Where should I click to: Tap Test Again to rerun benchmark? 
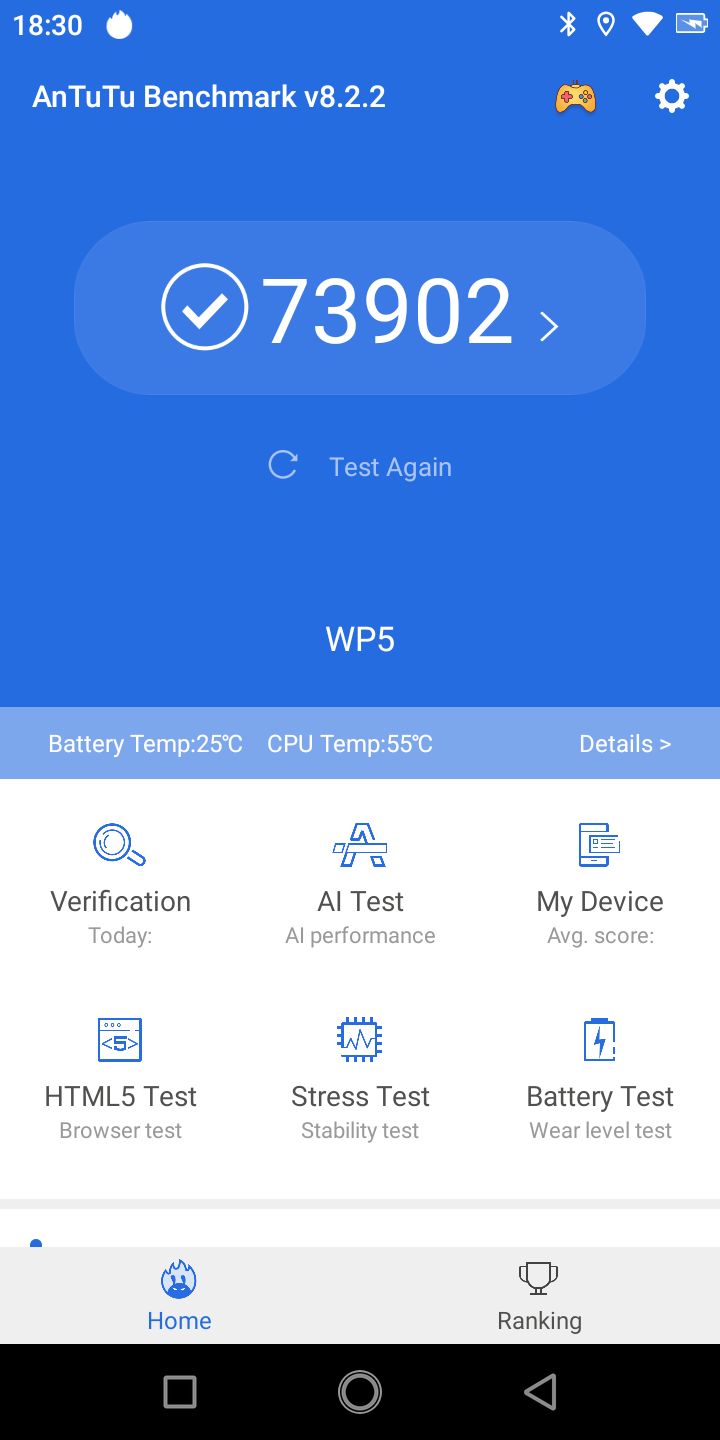click(361, 466)
